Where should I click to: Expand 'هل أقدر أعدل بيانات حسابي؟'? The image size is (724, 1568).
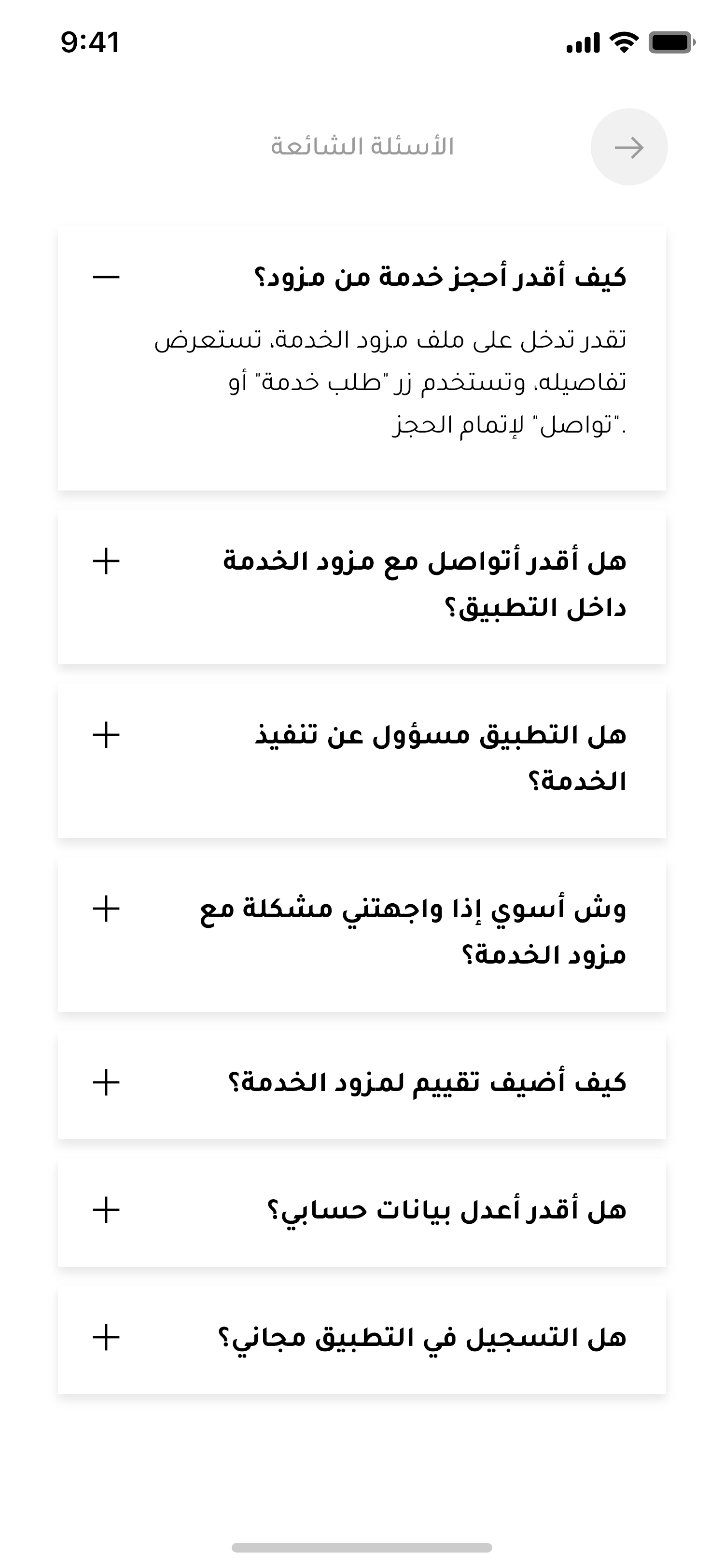[107, 1210]
